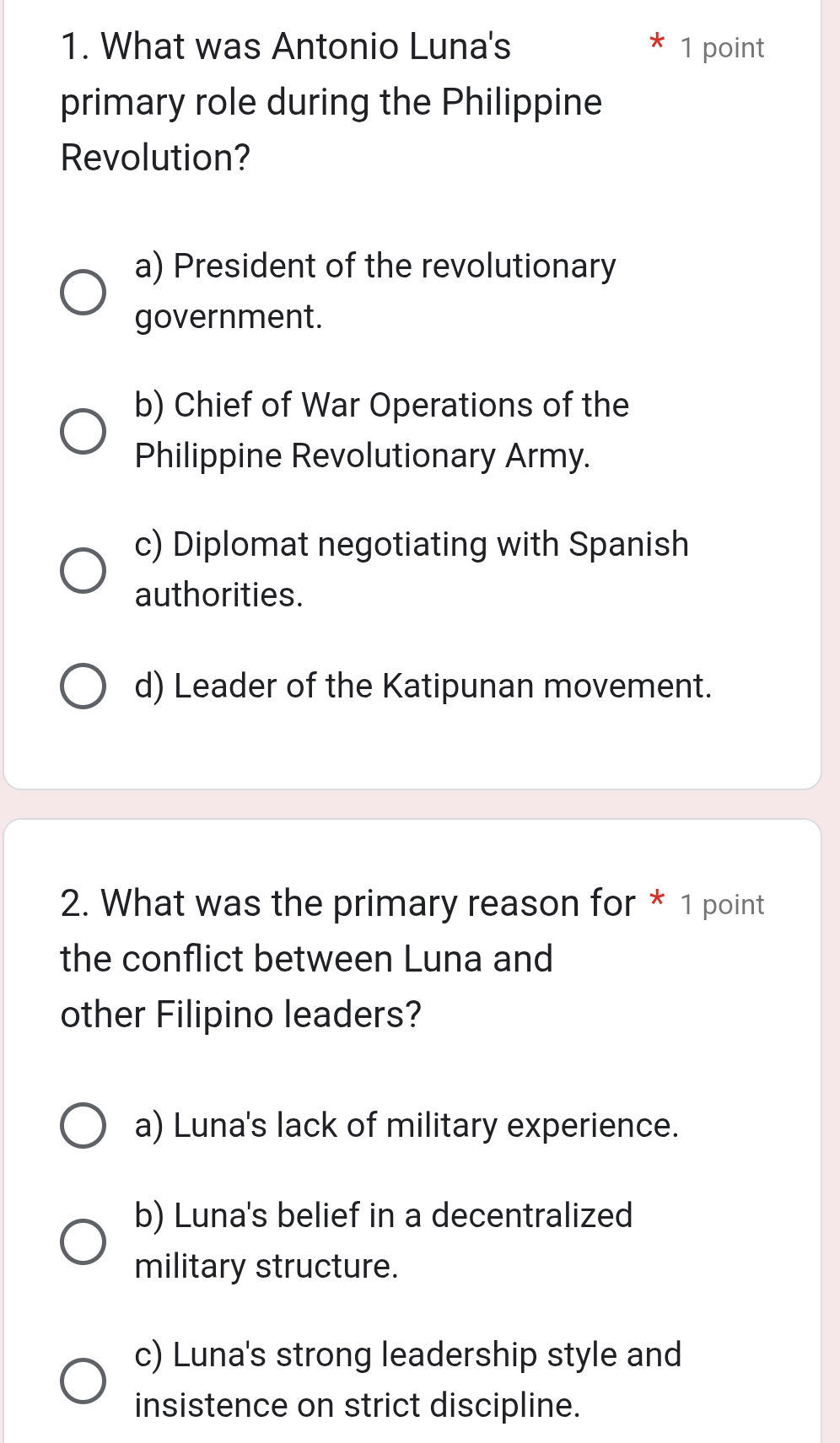Click the answer text about military experience
The width and height of the screenshot is (840, 1443).
[407, 1125]
